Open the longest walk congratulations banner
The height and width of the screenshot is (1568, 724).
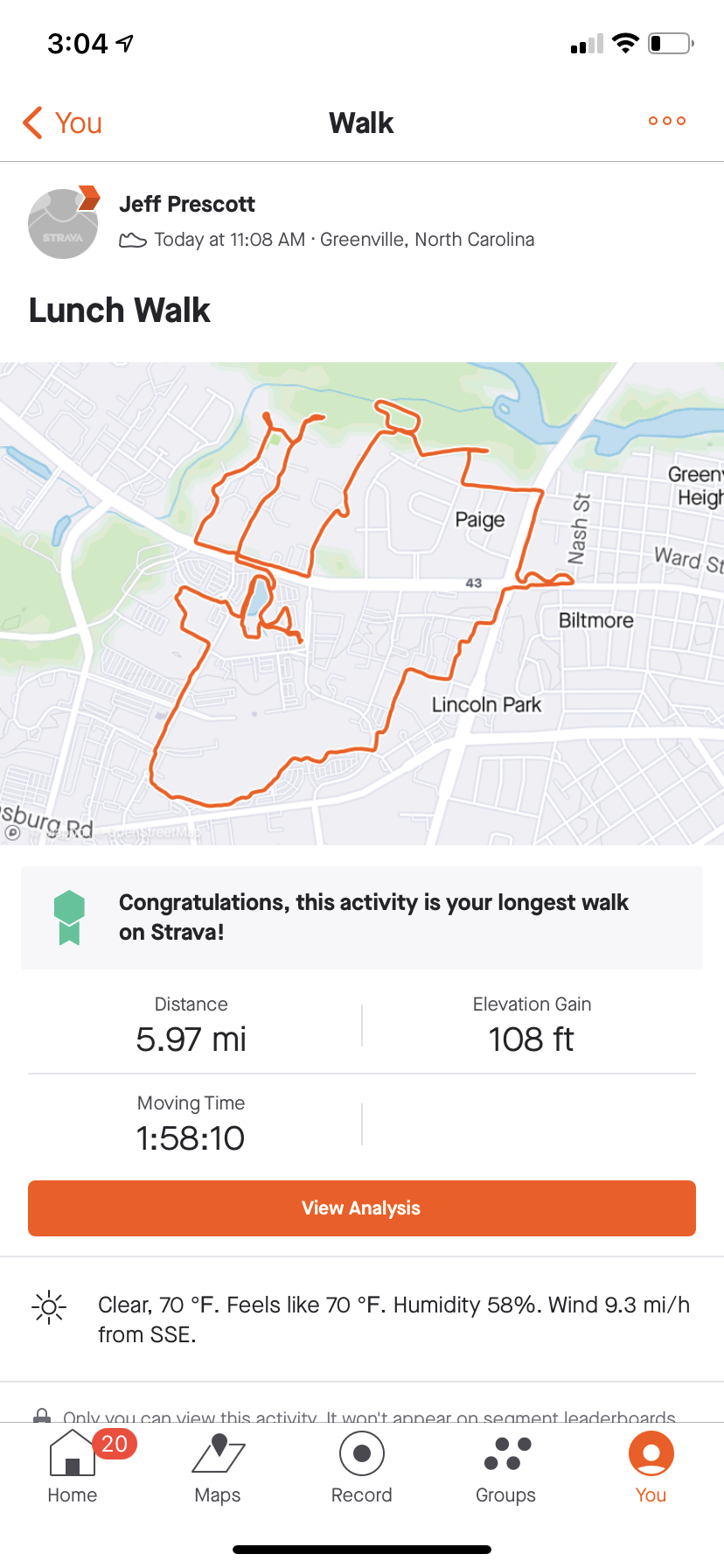click(x=362, y=917)
